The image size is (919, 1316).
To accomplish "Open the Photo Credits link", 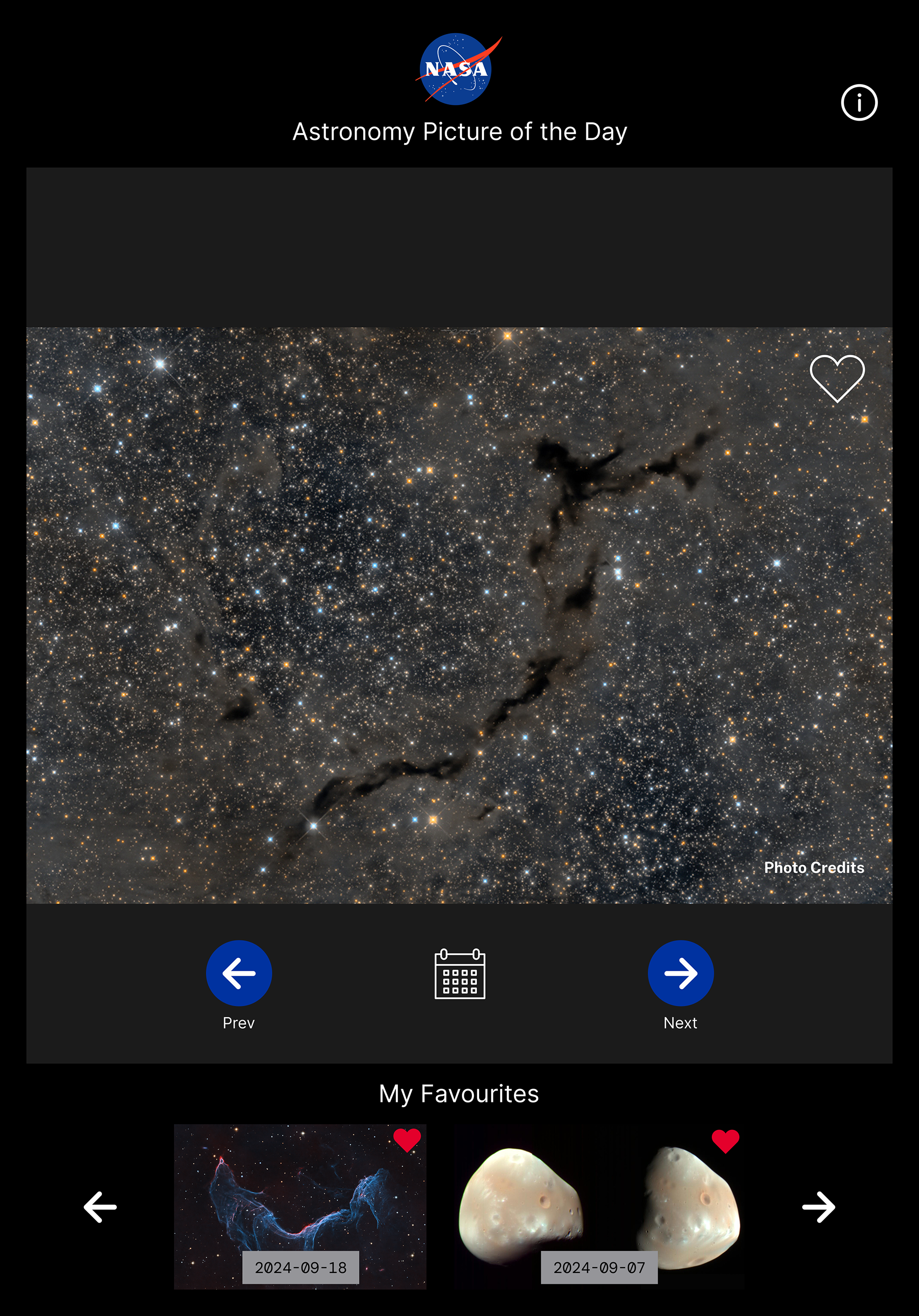I will [x=814, y=868].
